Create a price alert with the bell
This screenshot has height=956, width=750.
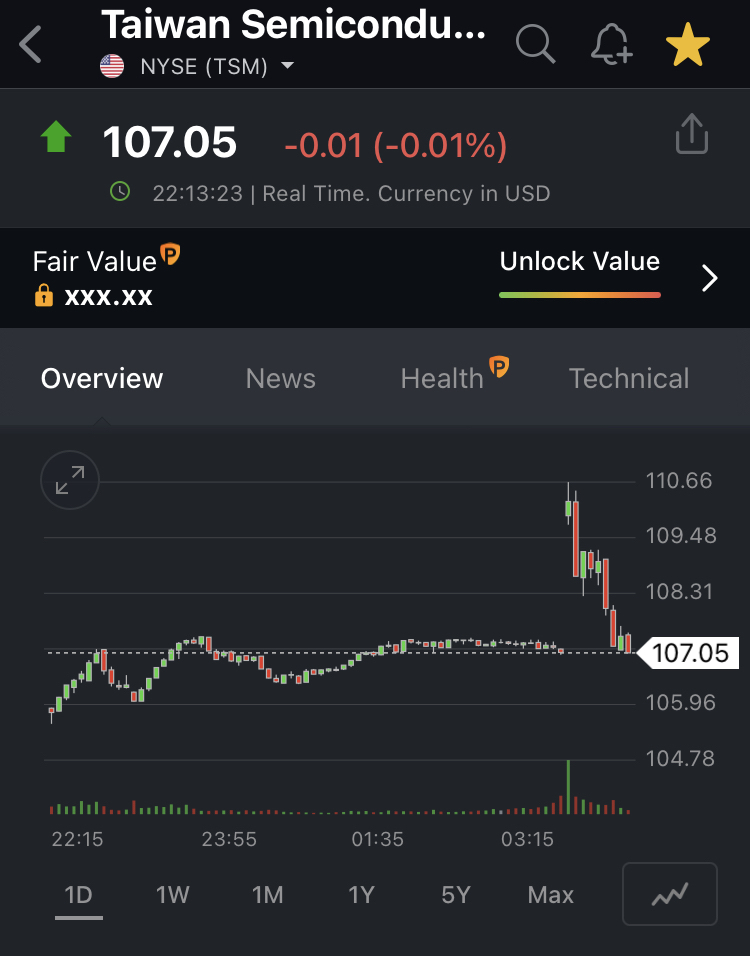611,44
